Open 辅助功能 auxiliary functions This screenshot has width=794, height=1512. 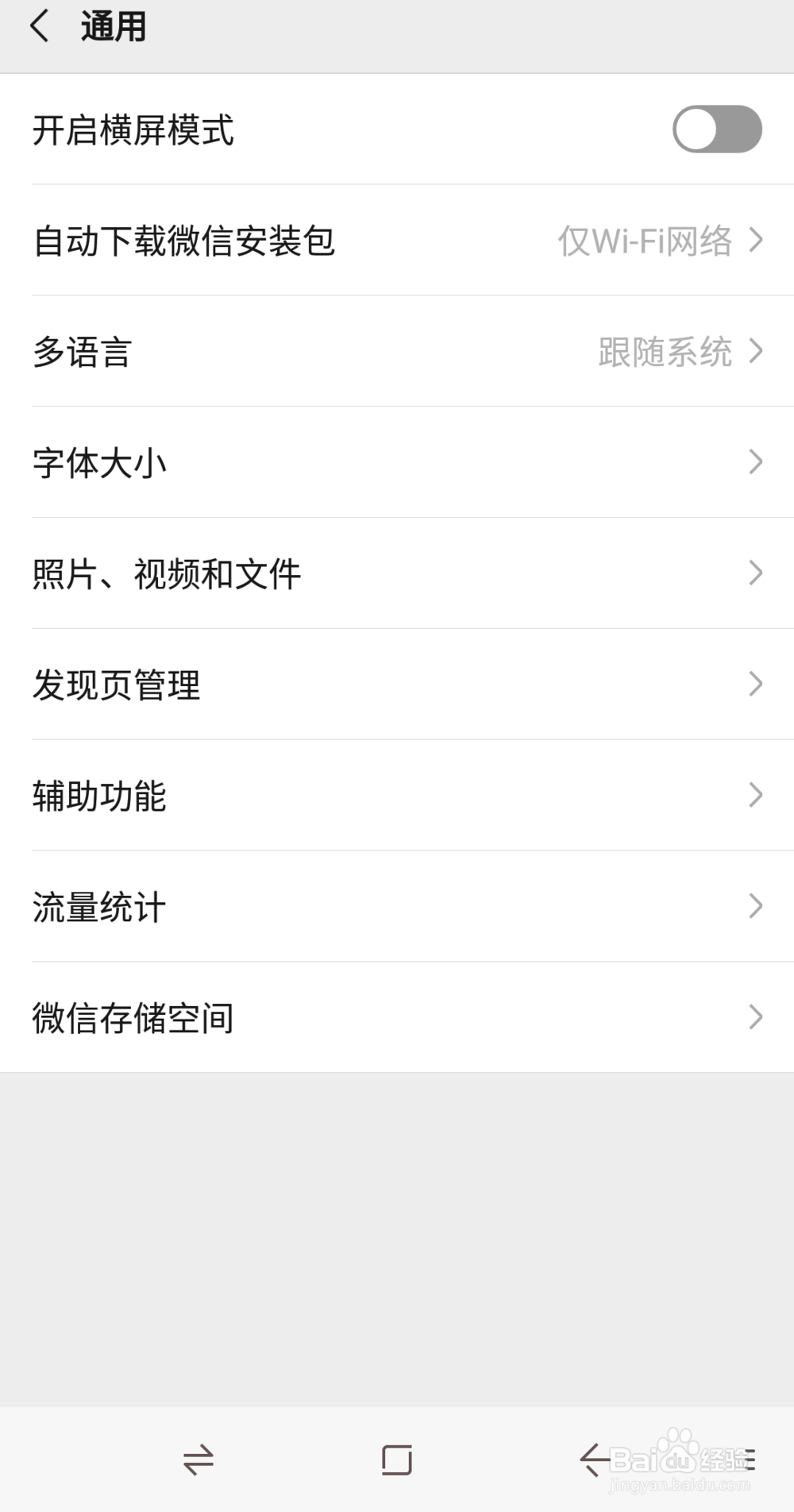(397, 796)
